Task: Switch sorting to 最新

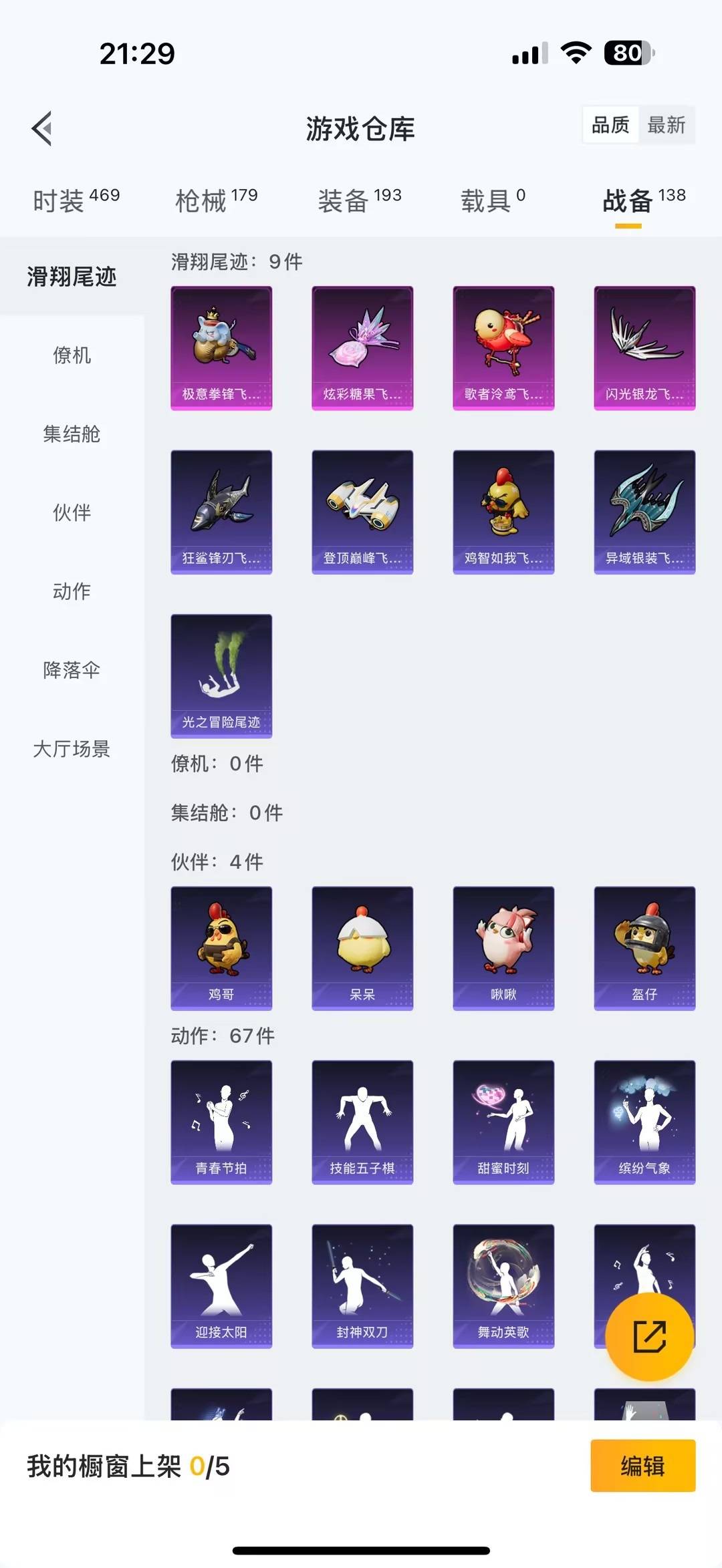Action: [x=668, y=125]
